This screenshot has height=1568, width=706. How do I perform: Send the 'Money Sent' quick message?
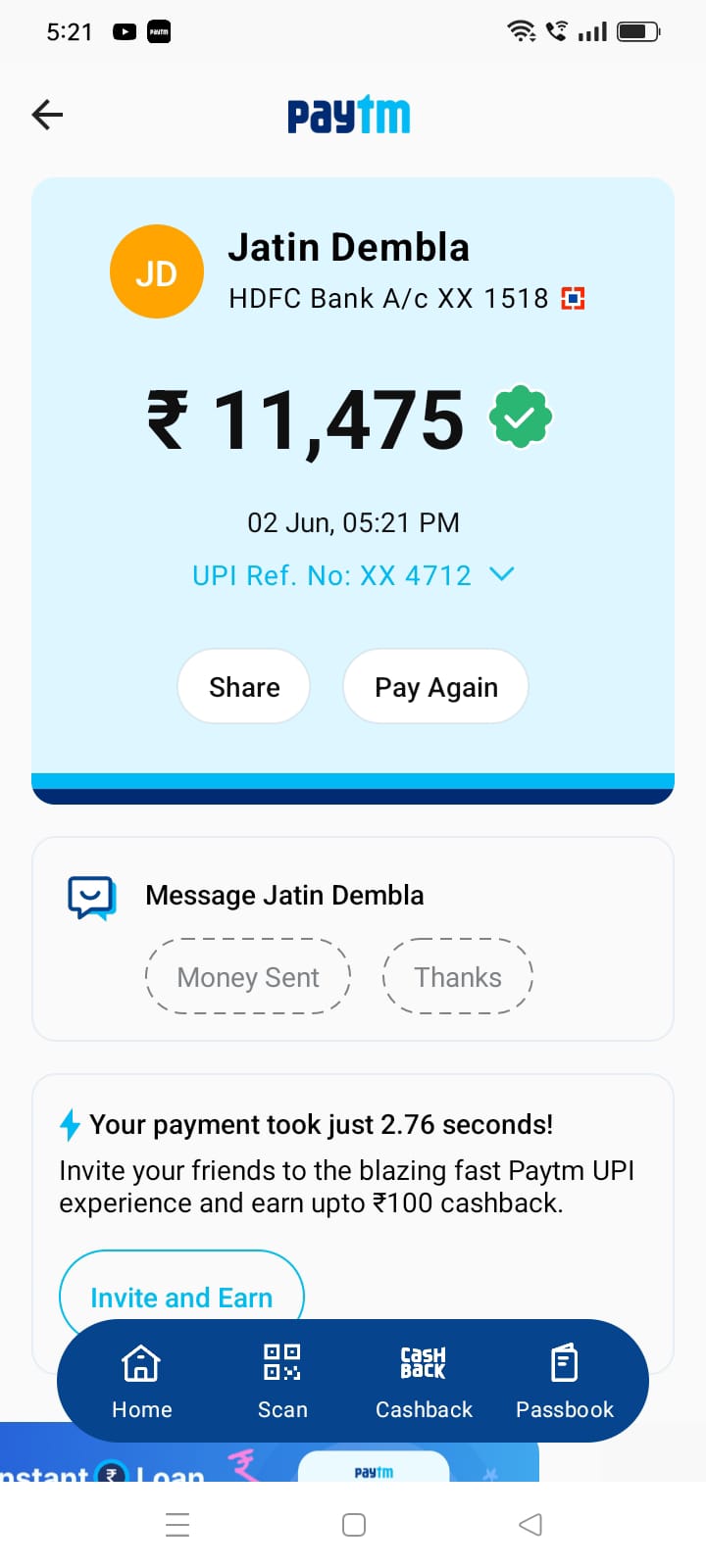248,977
